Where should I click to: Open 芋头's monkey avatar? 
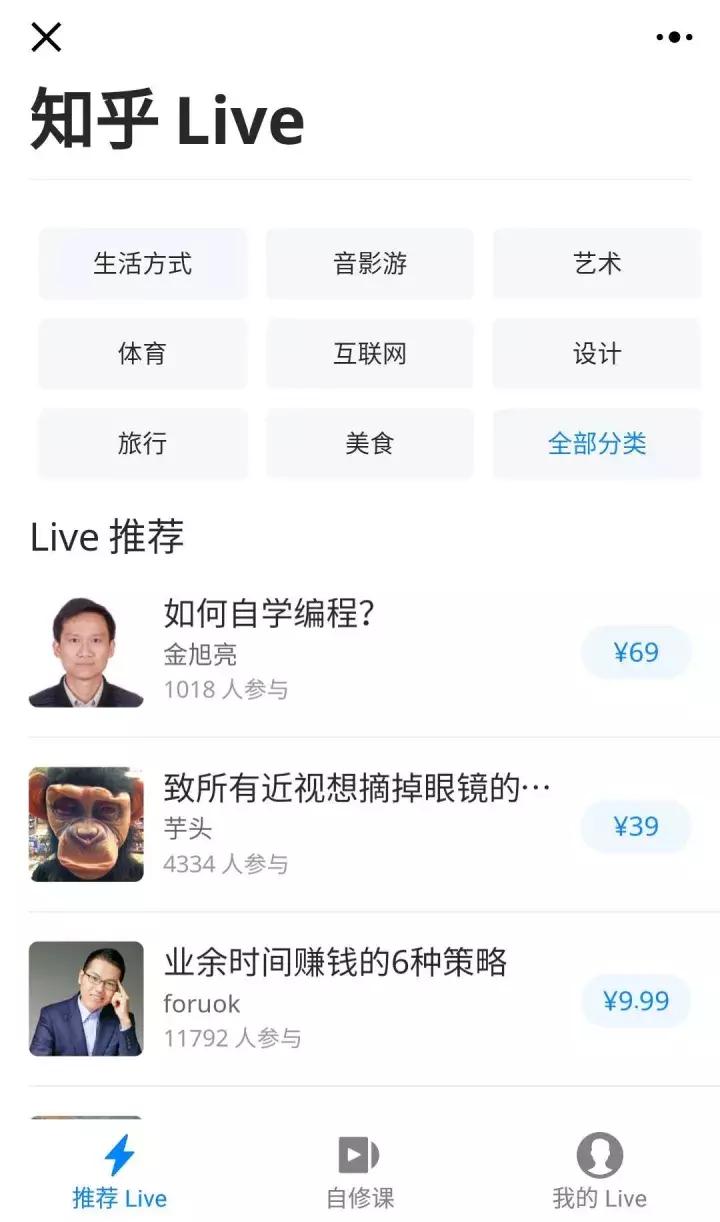[x=86, y=823]
